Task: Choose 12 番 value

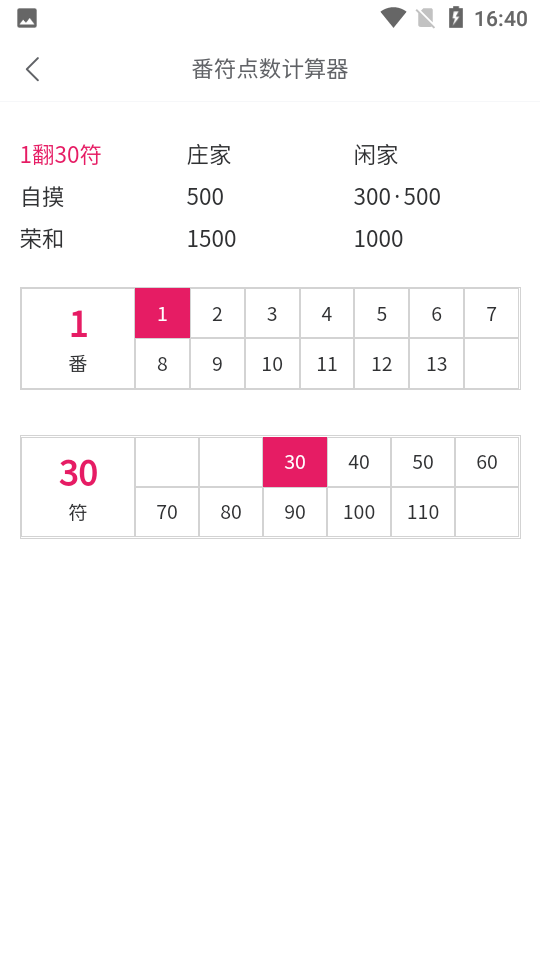Action: click(381, 364)
